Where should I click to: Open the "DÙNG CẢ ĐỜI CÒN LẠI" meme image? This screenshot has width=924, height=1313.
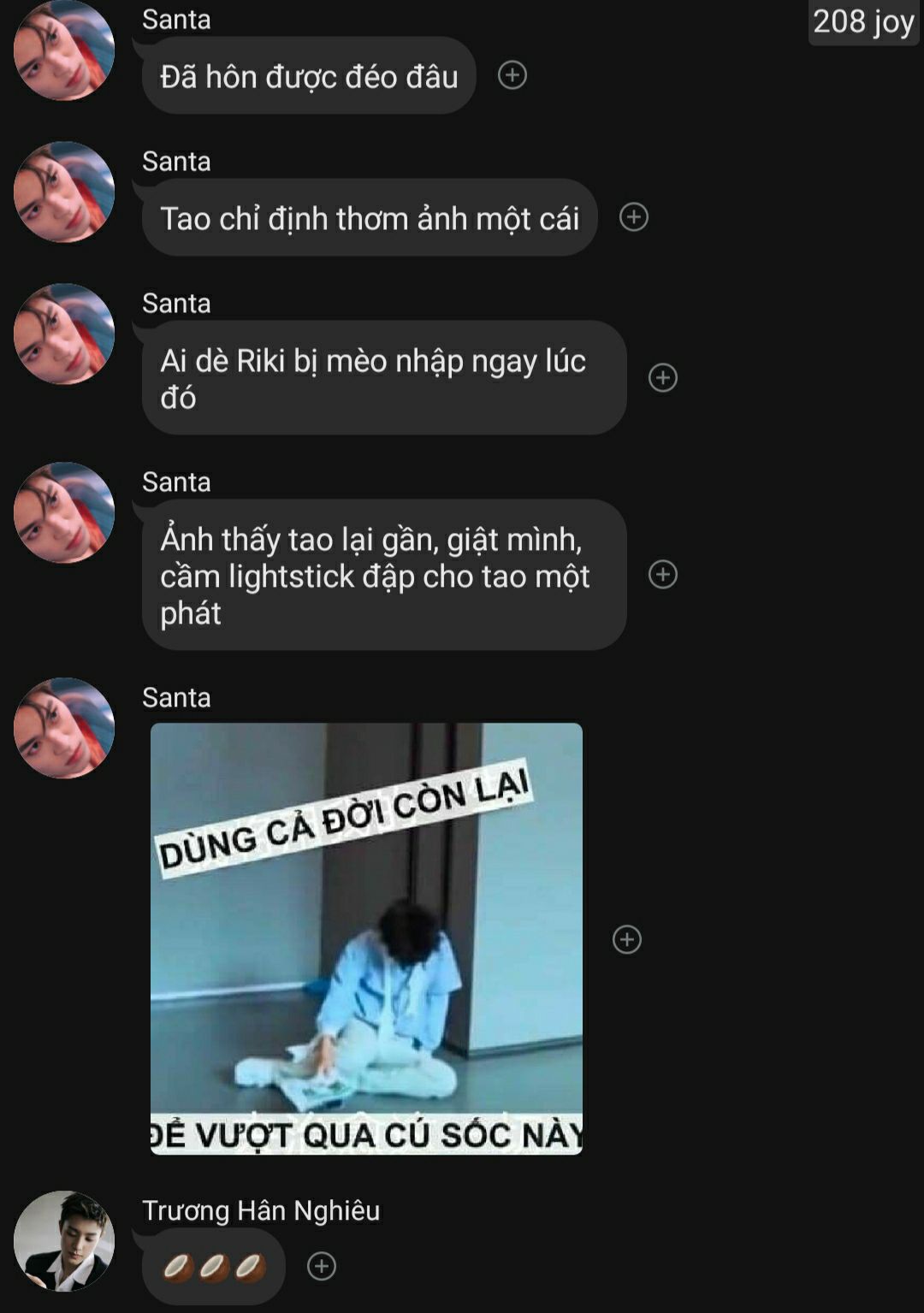[366, 938]
